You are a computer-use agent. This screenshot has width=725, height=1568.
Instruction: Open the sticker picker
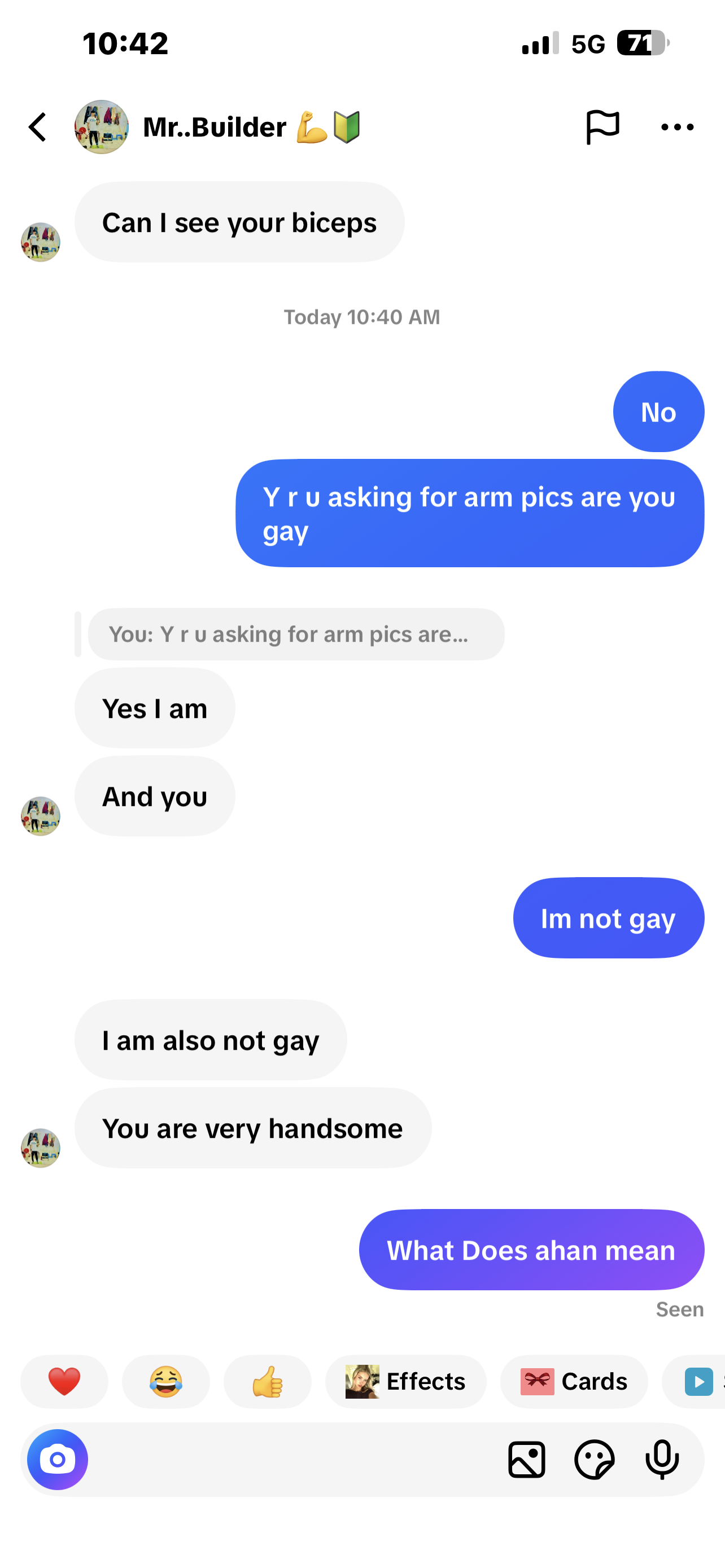click(594, 1460)
